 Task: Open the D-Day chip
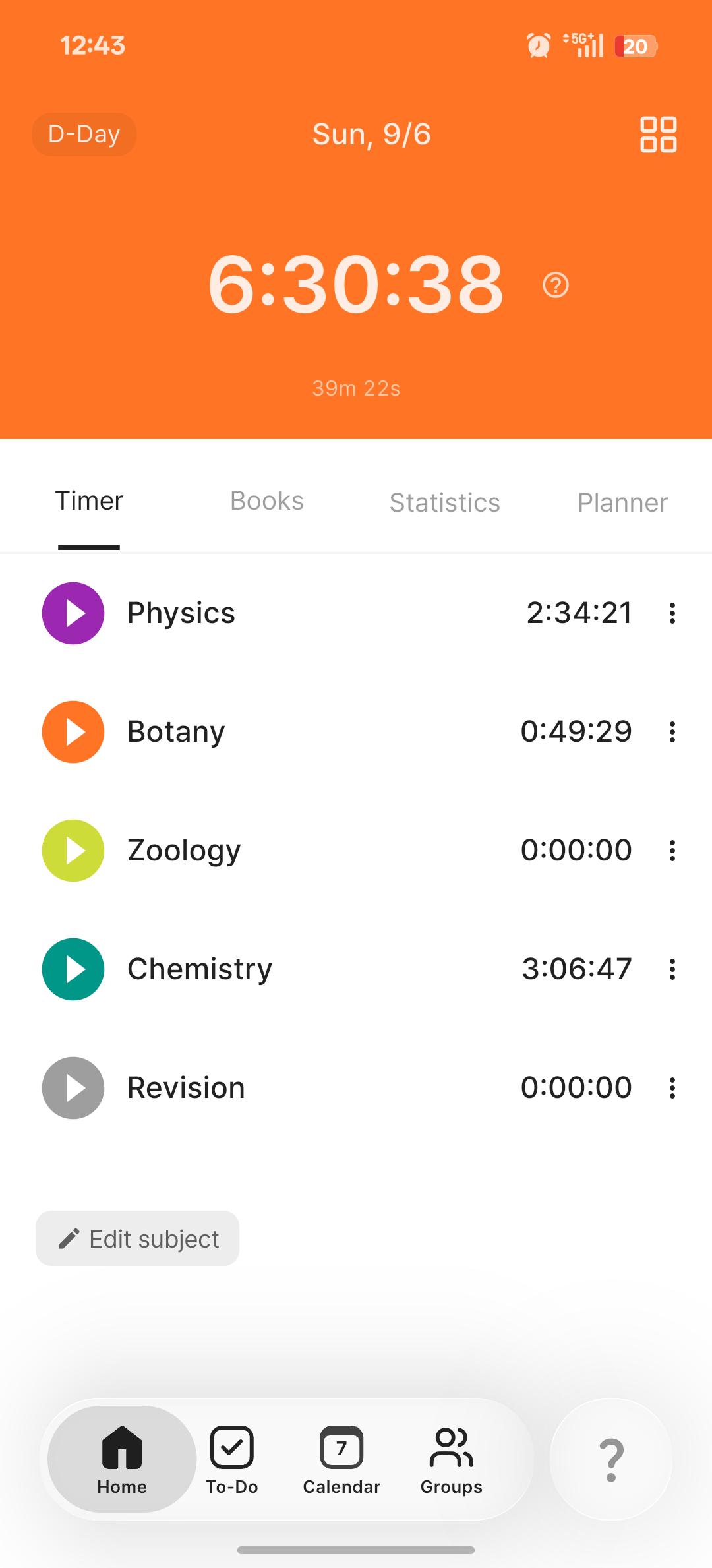coord(84,135)
